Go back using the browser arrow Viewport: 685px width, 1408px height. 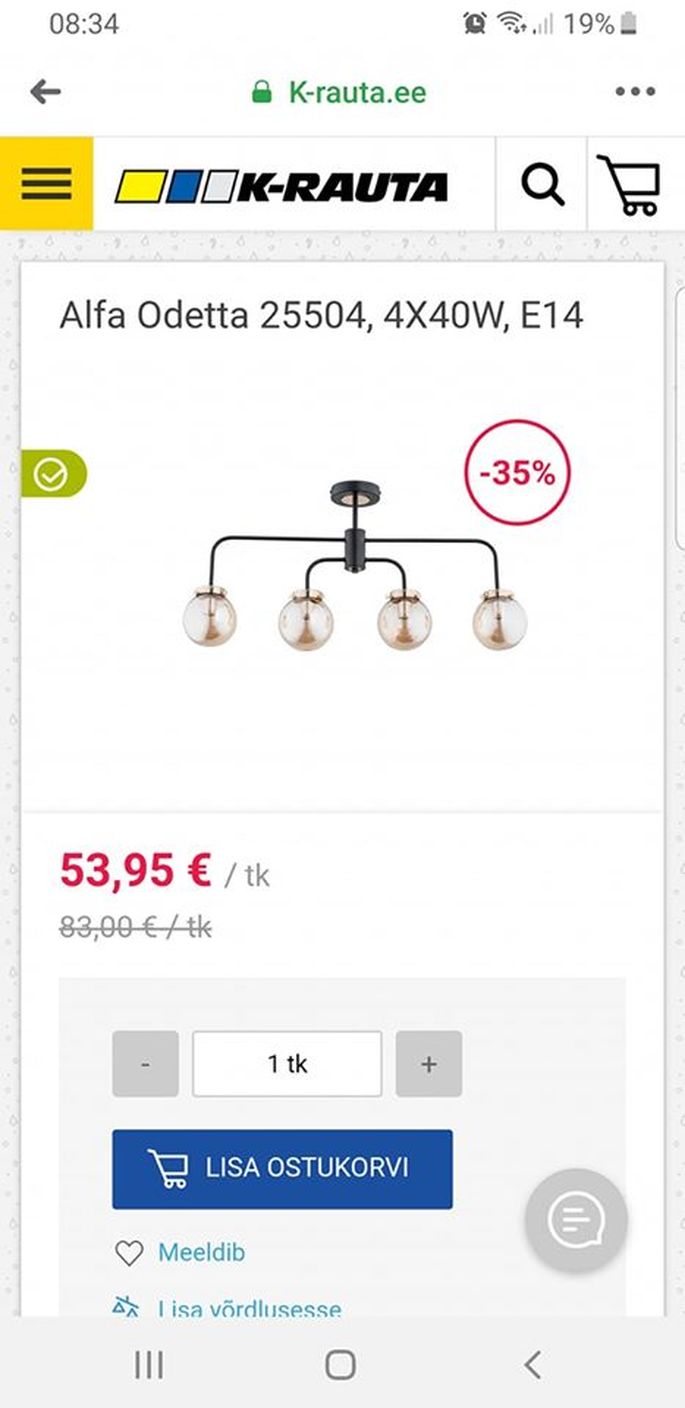pos(45,92)
